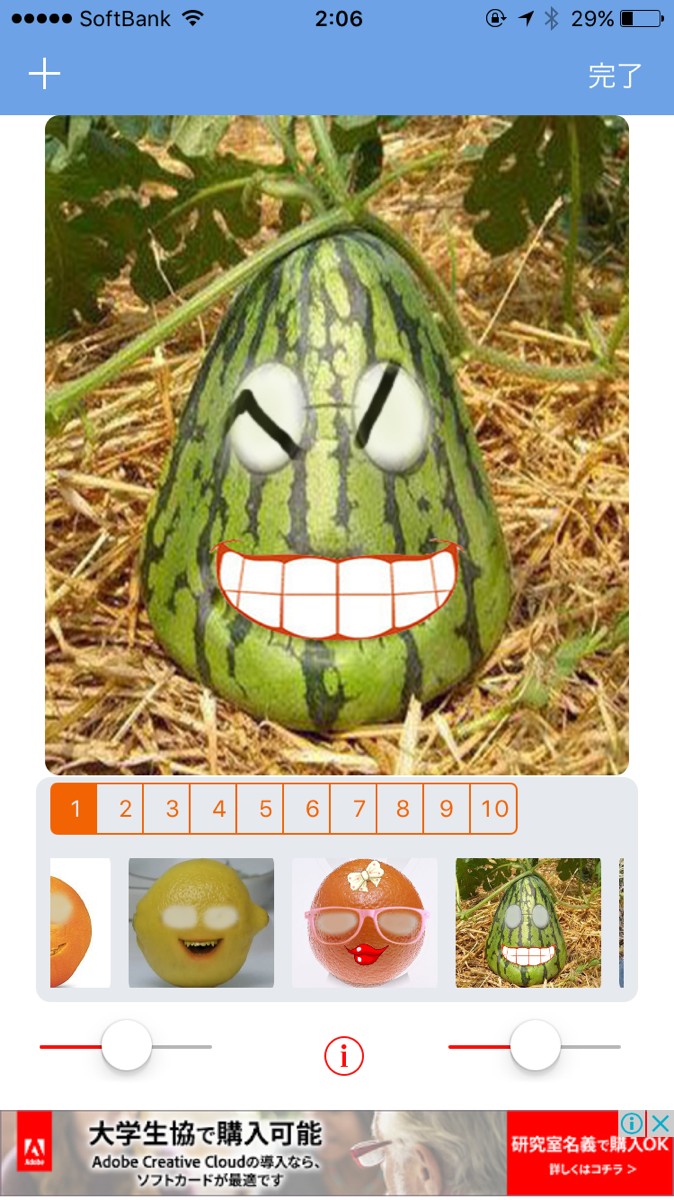Choose category tab 9
674x1200 pixels.
point(447,809)
